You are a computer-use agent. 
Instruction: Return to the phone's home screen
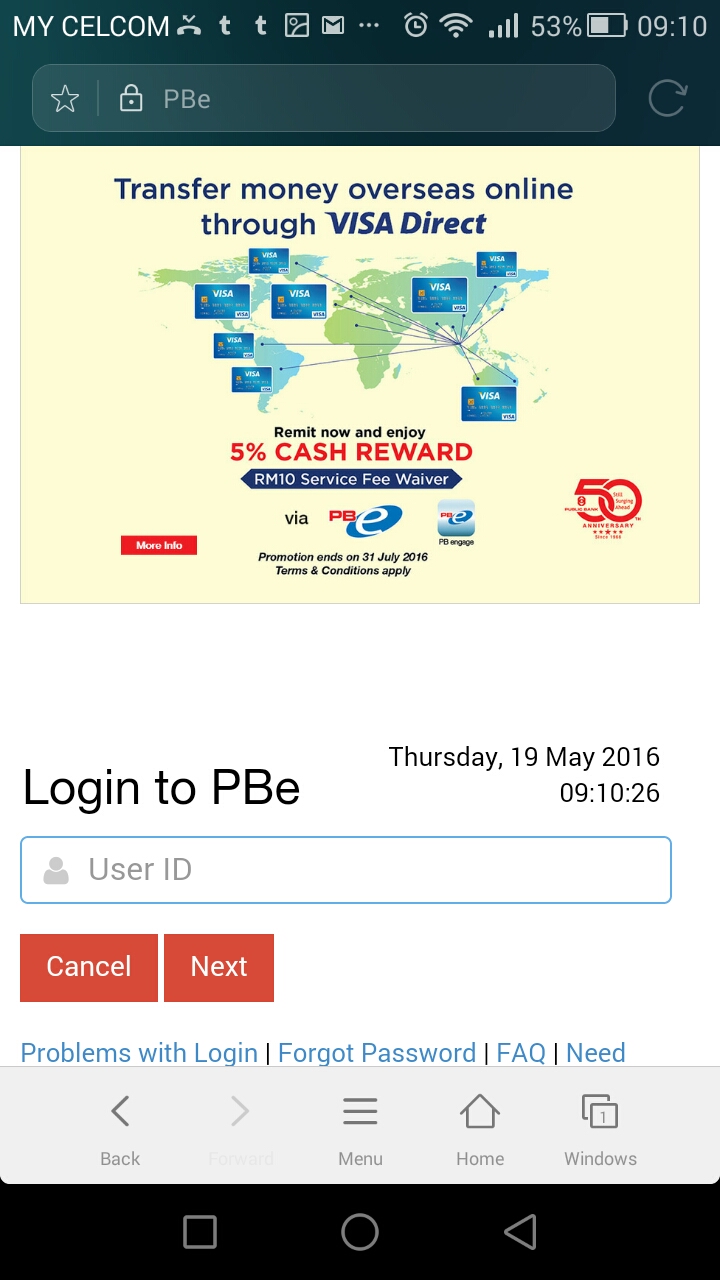tap(360, 1232)
